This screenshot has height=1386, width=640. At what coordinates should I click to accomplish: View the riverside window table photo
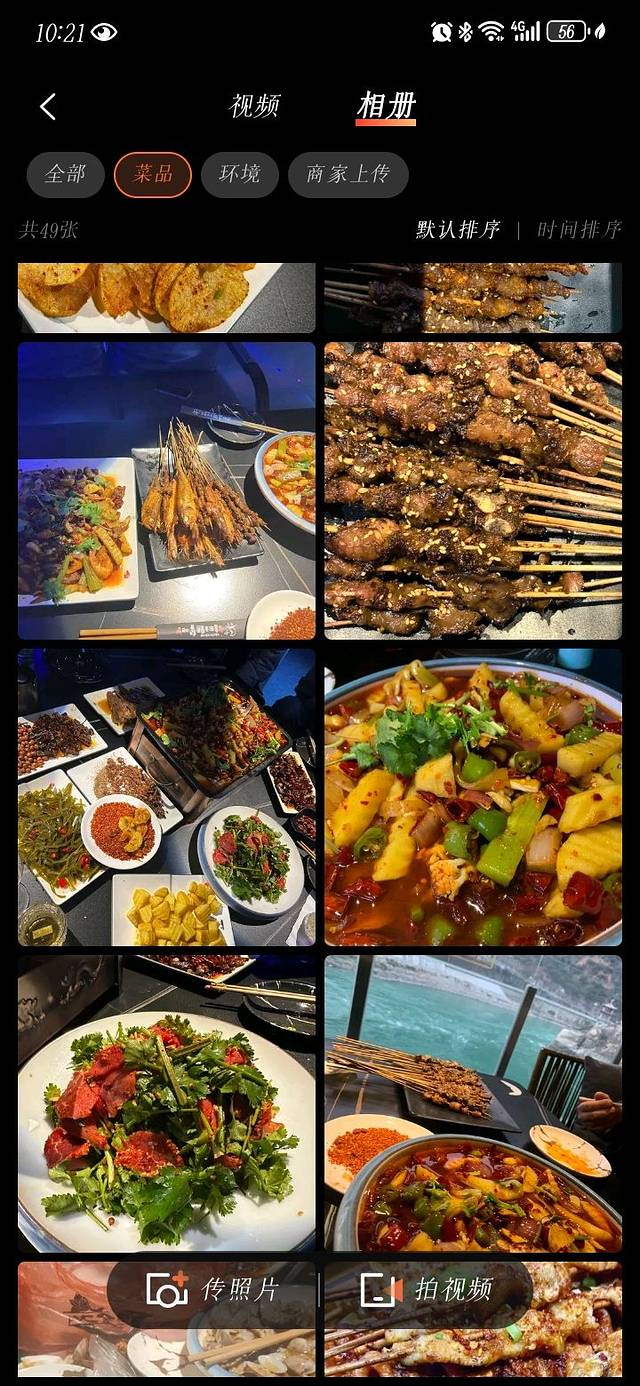tap(473, 1103)
